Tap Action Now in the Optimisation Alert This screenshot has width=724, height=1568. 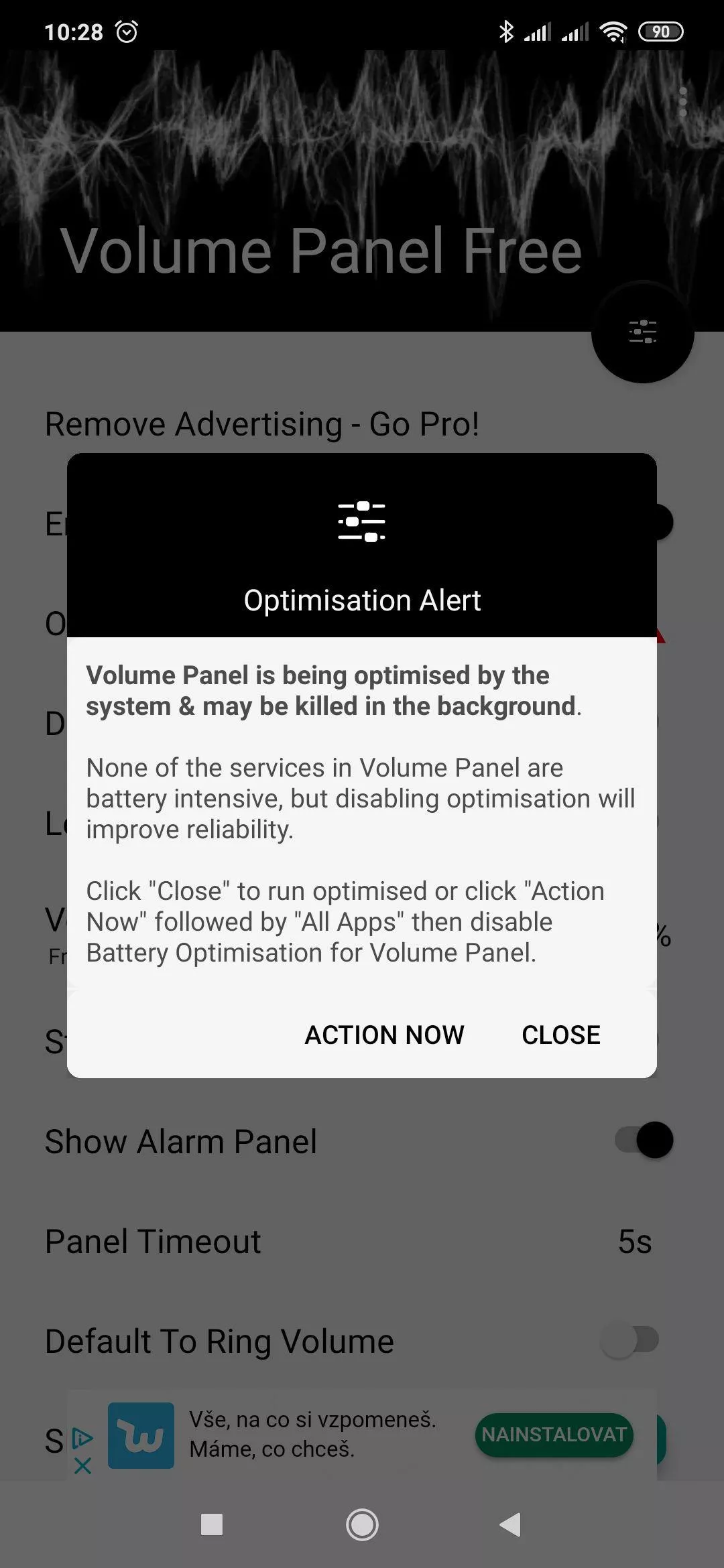coord(384,1035)
